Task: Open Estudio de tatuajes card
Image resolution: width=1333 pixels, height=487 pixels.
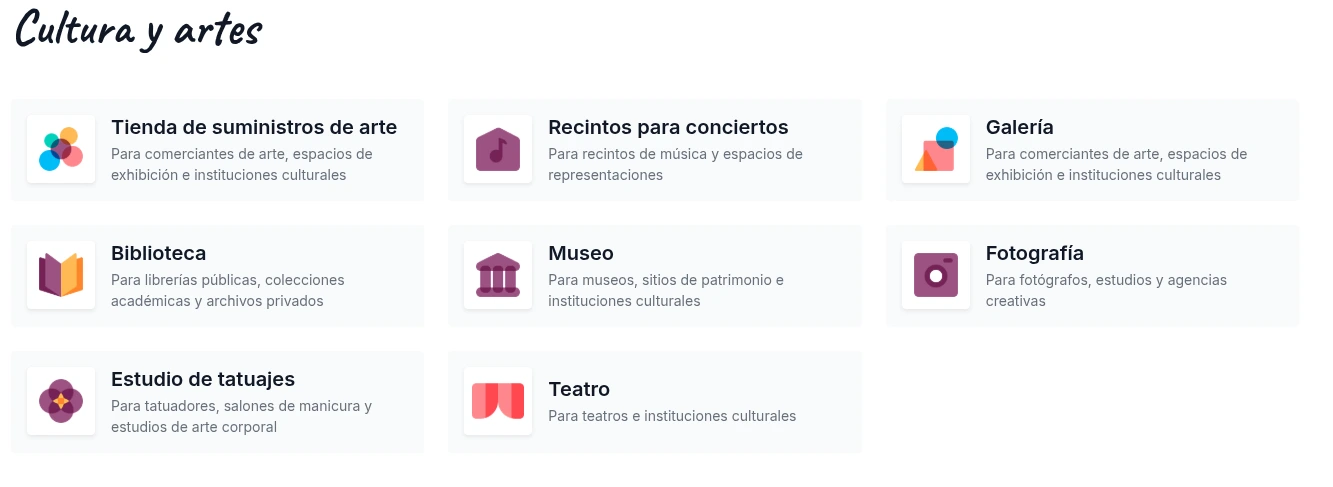Action: click(217, 402)
